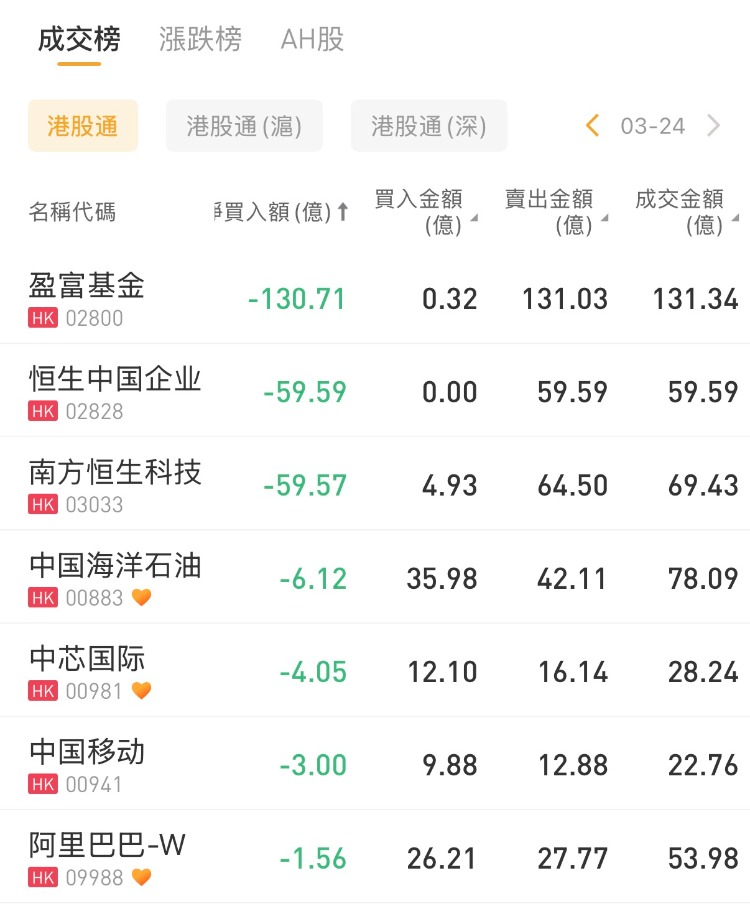Open 阿里巴巴-W 09988 stock details
Screen dimensions: 750x914
[x=107, y=857]
